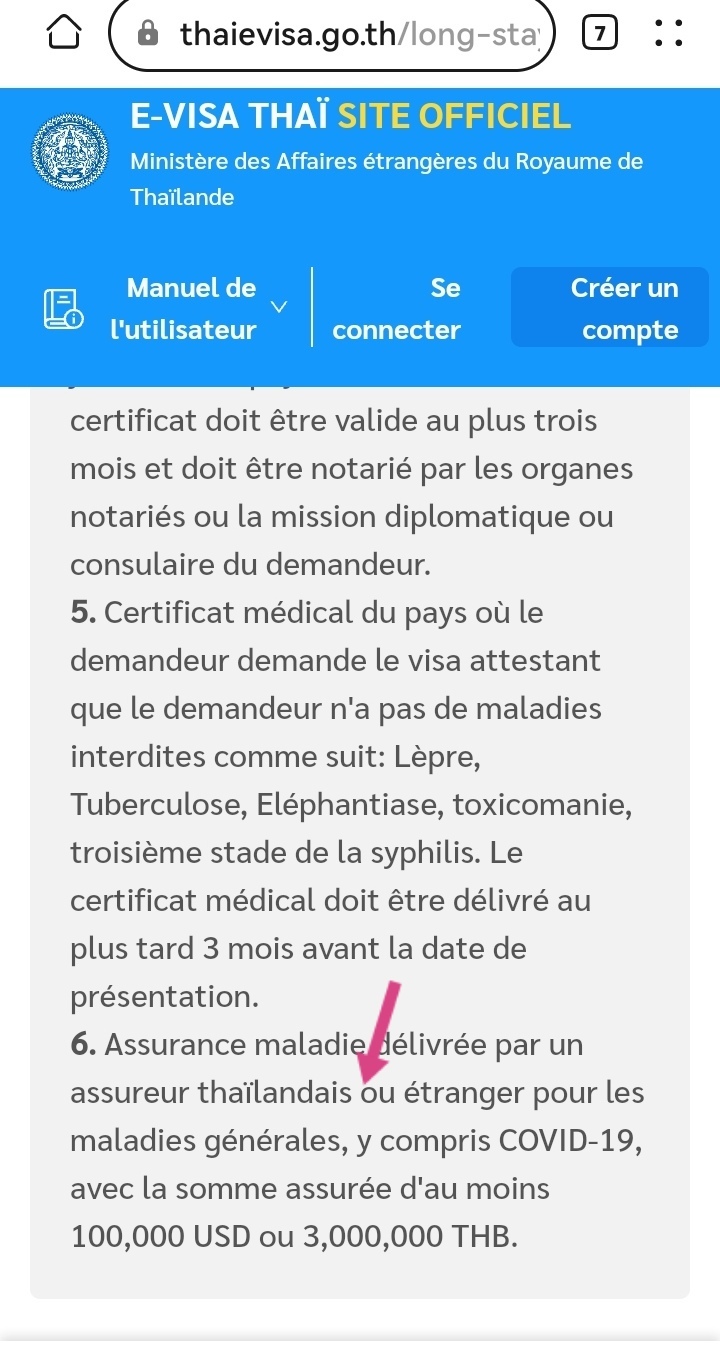Select the Créer un compte button
720x1363 pixels.
click(610, 308)
